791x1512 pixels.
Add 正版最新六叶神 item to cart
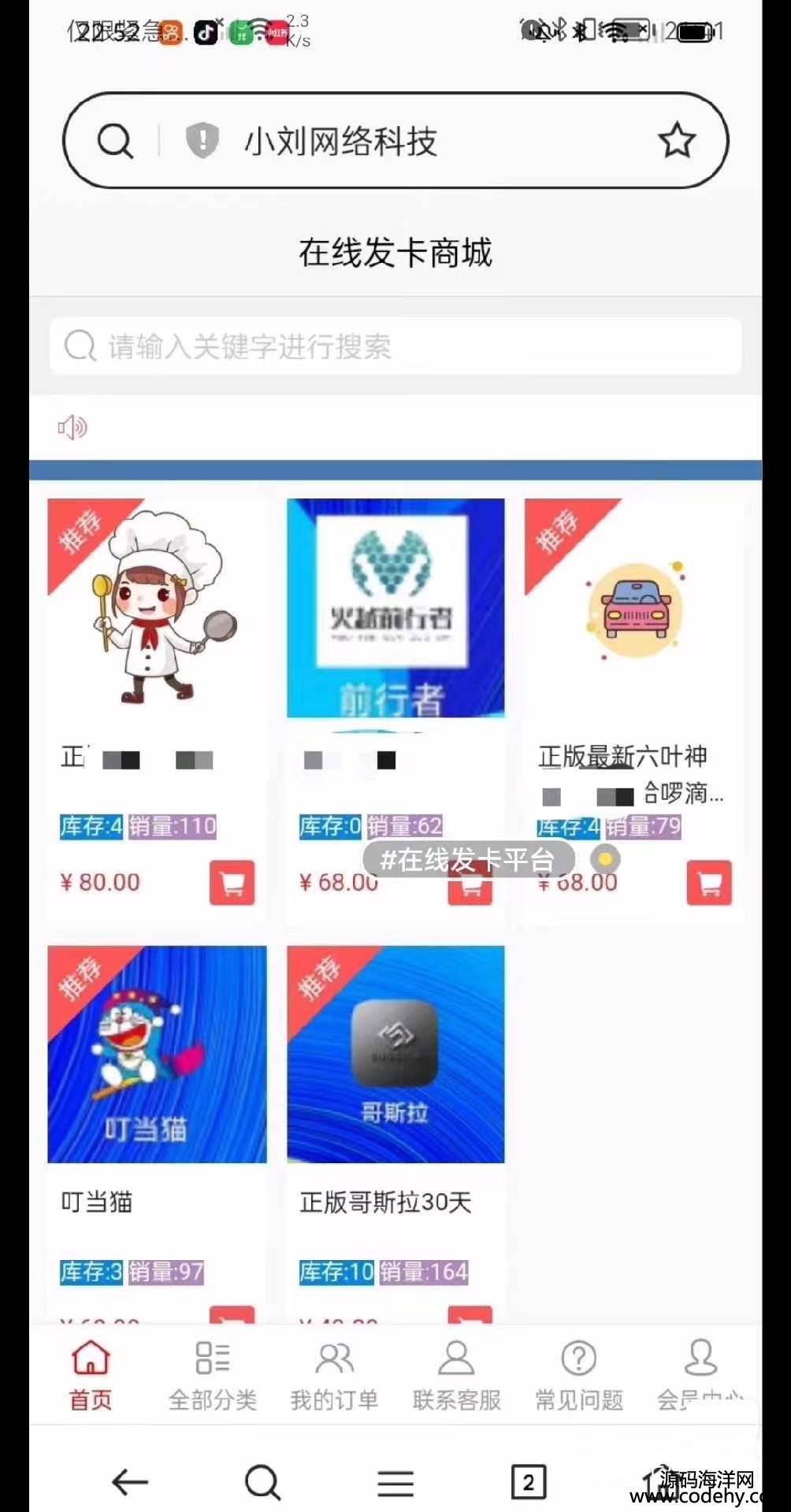click(709, 883)
